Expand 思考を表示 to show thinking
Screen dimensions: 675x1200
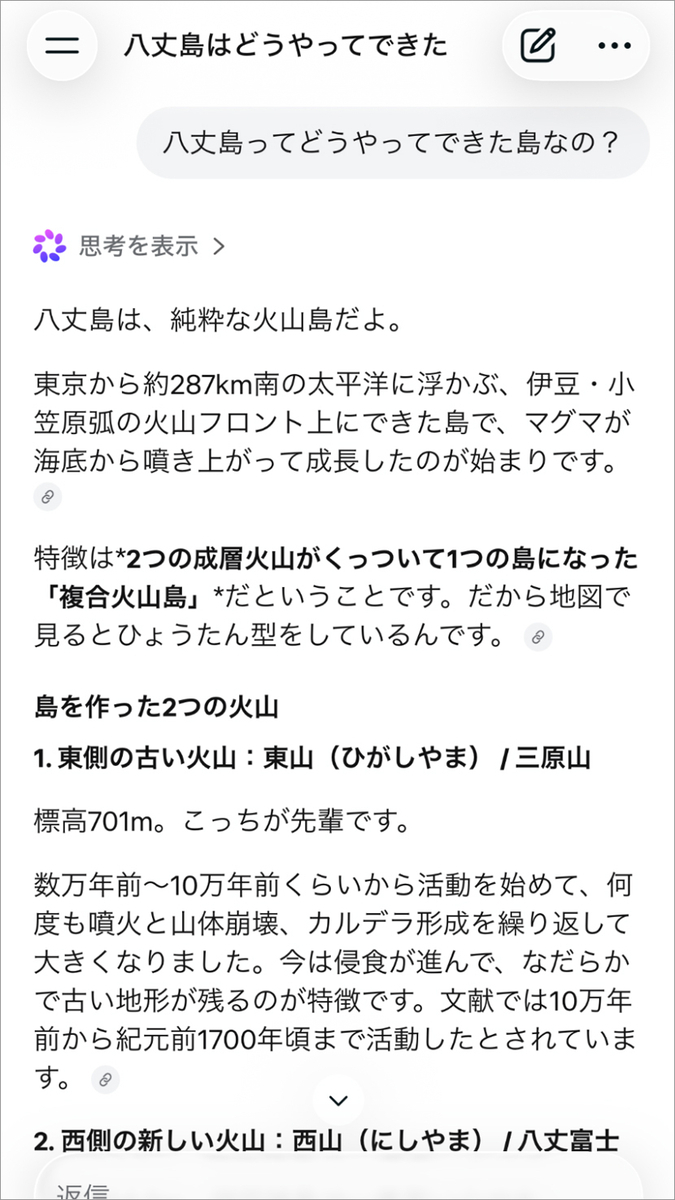coord(129,246)
